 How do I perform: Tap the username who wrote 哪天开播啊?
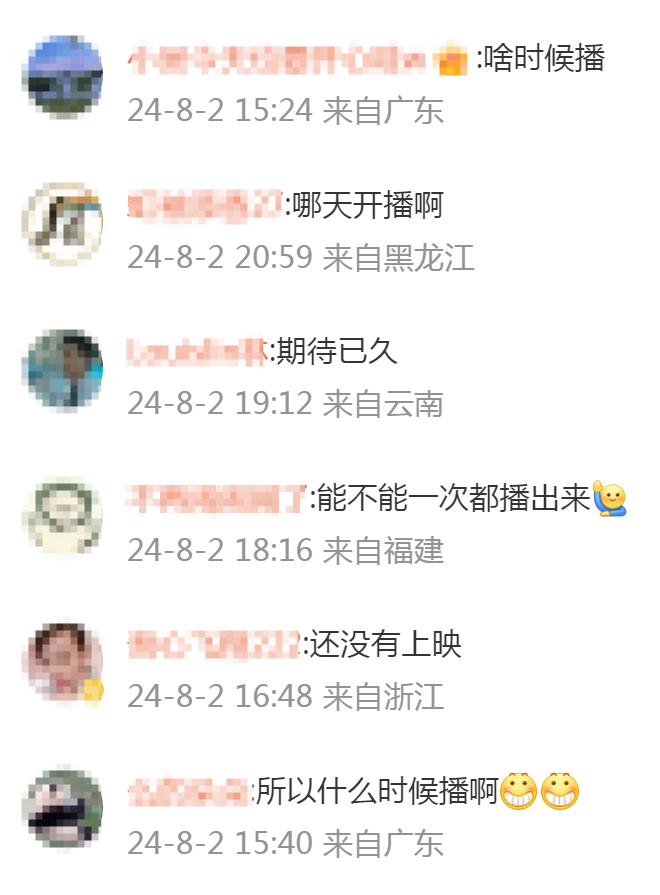pyautogui.click(x=205, y=206)
